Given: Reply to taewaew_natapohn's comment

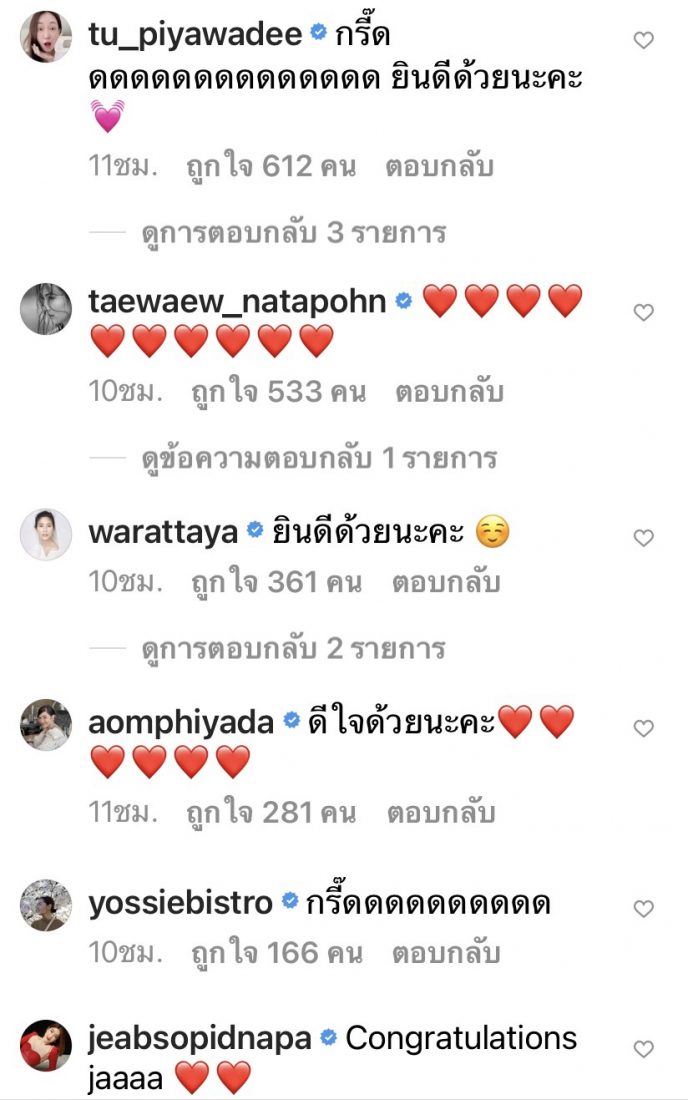Looking at the screenshot, I should 448,393.
